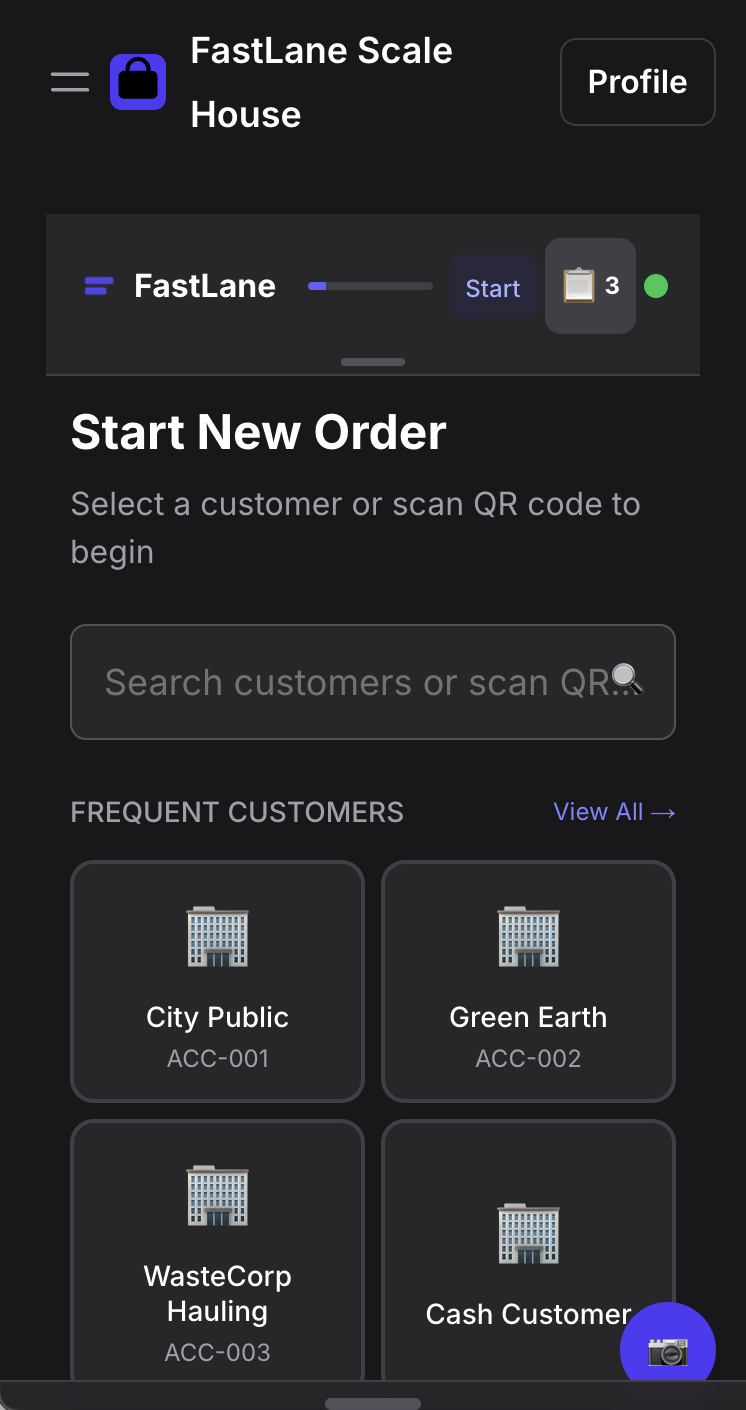Click the FastLane equals-bars logo in the widget
Viewport: 746px width, 1410px height.
(x=98, y=286)
